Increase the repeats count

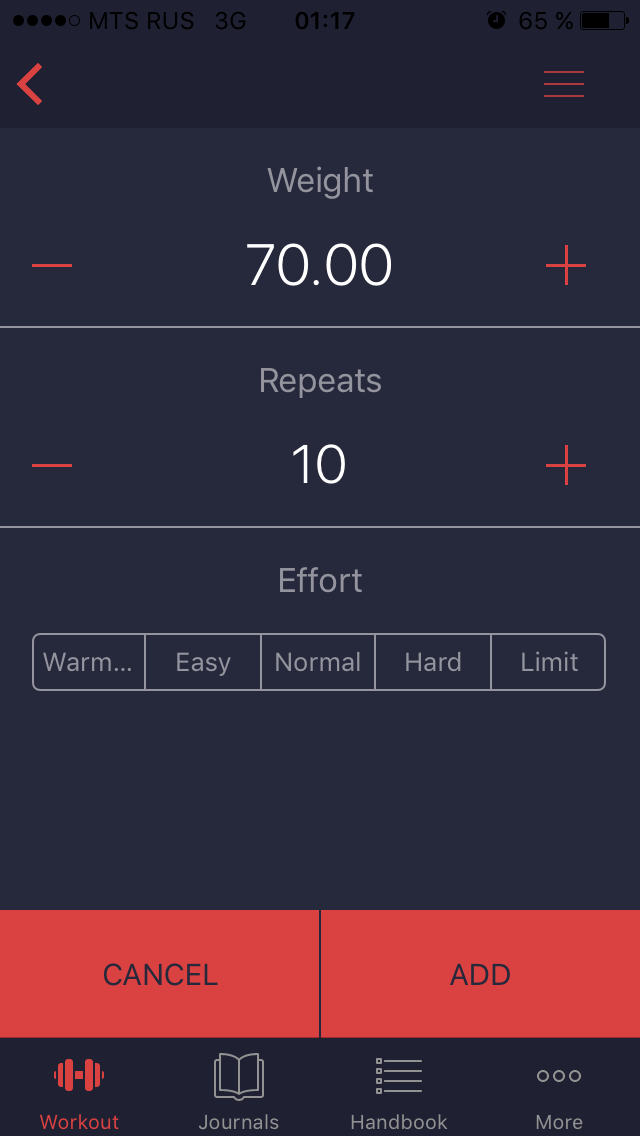pos(565,466)
